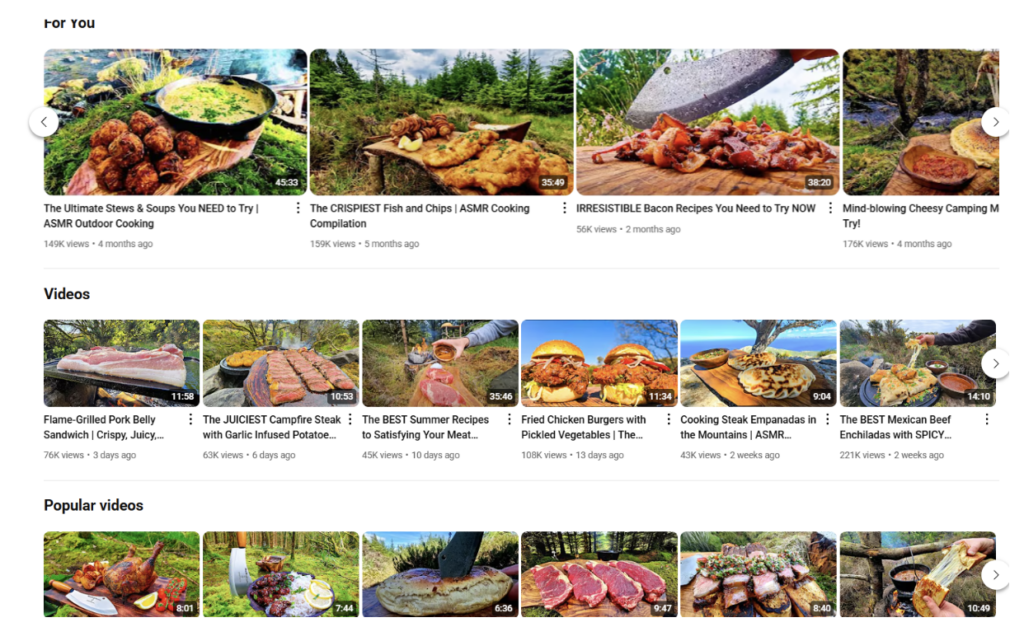Open options menu for CRISPIEST Fish and Chips
1024x641 pixels.
564,208
